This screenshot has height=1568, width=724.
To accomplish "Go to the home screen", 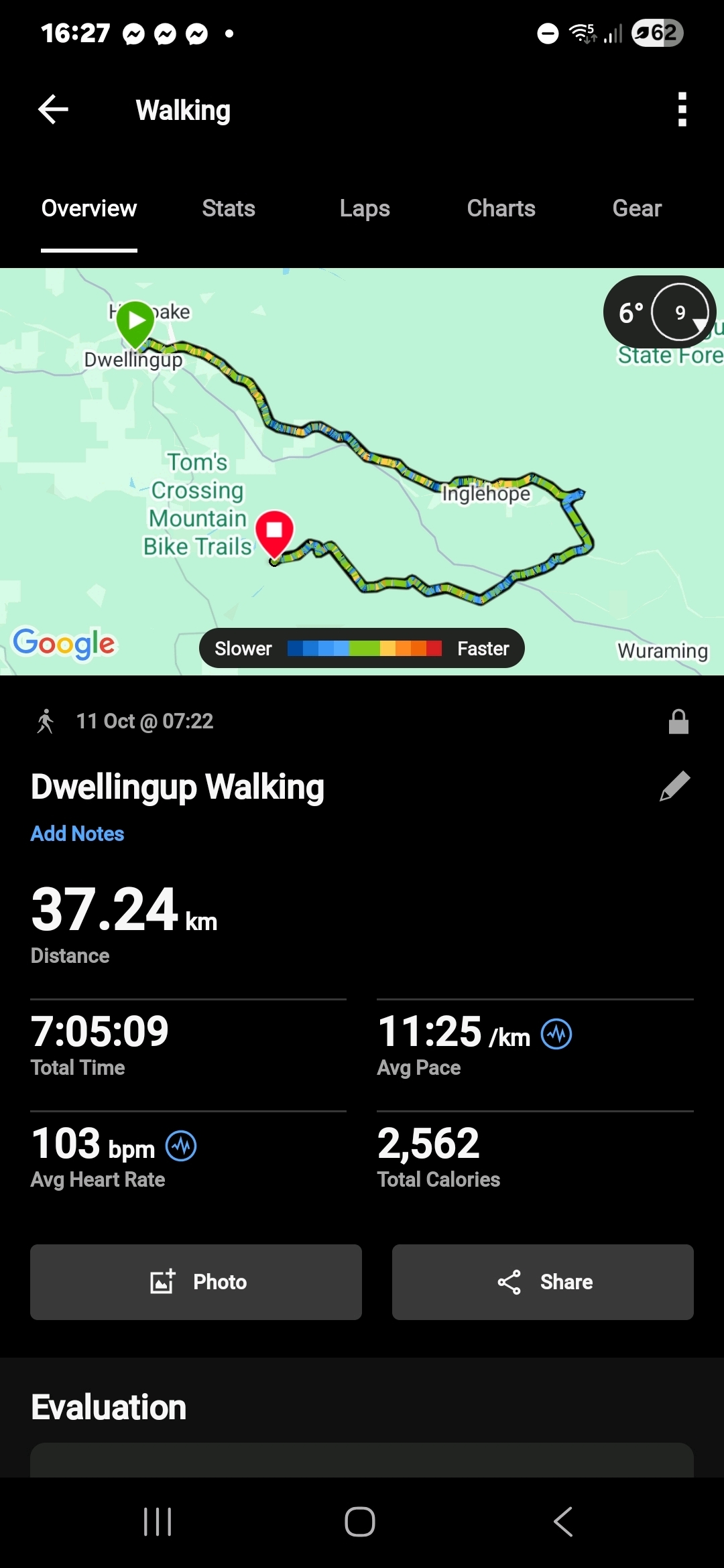I will [360, 1522].
